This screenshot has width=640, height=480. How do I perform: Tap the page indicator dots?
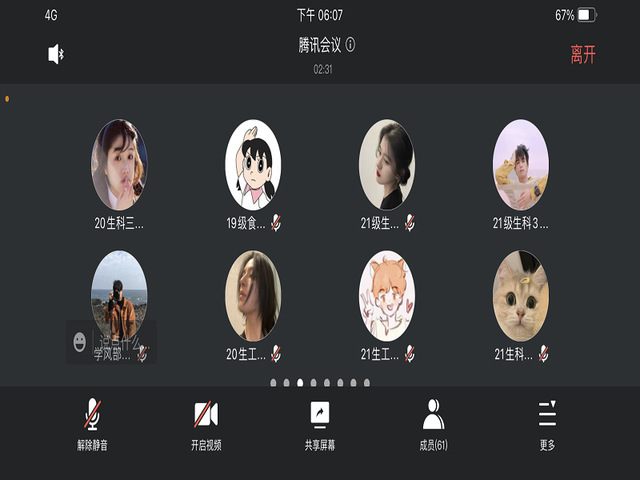point(320,382)
